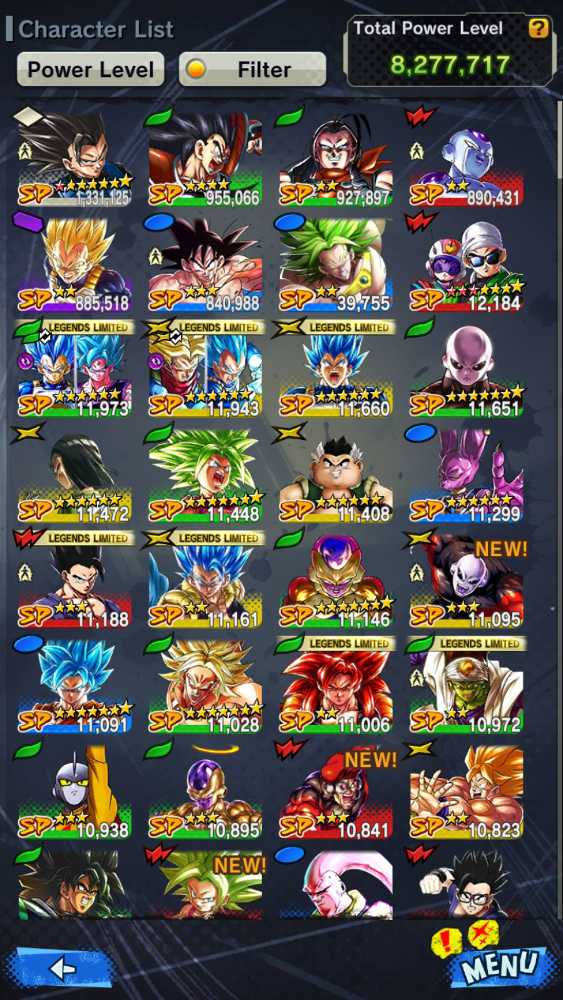Image resolution: width=563 pixels, height=1000 pixels.
Task: Open Legends Limited card showing 11,660
Action: pos(335,369)
